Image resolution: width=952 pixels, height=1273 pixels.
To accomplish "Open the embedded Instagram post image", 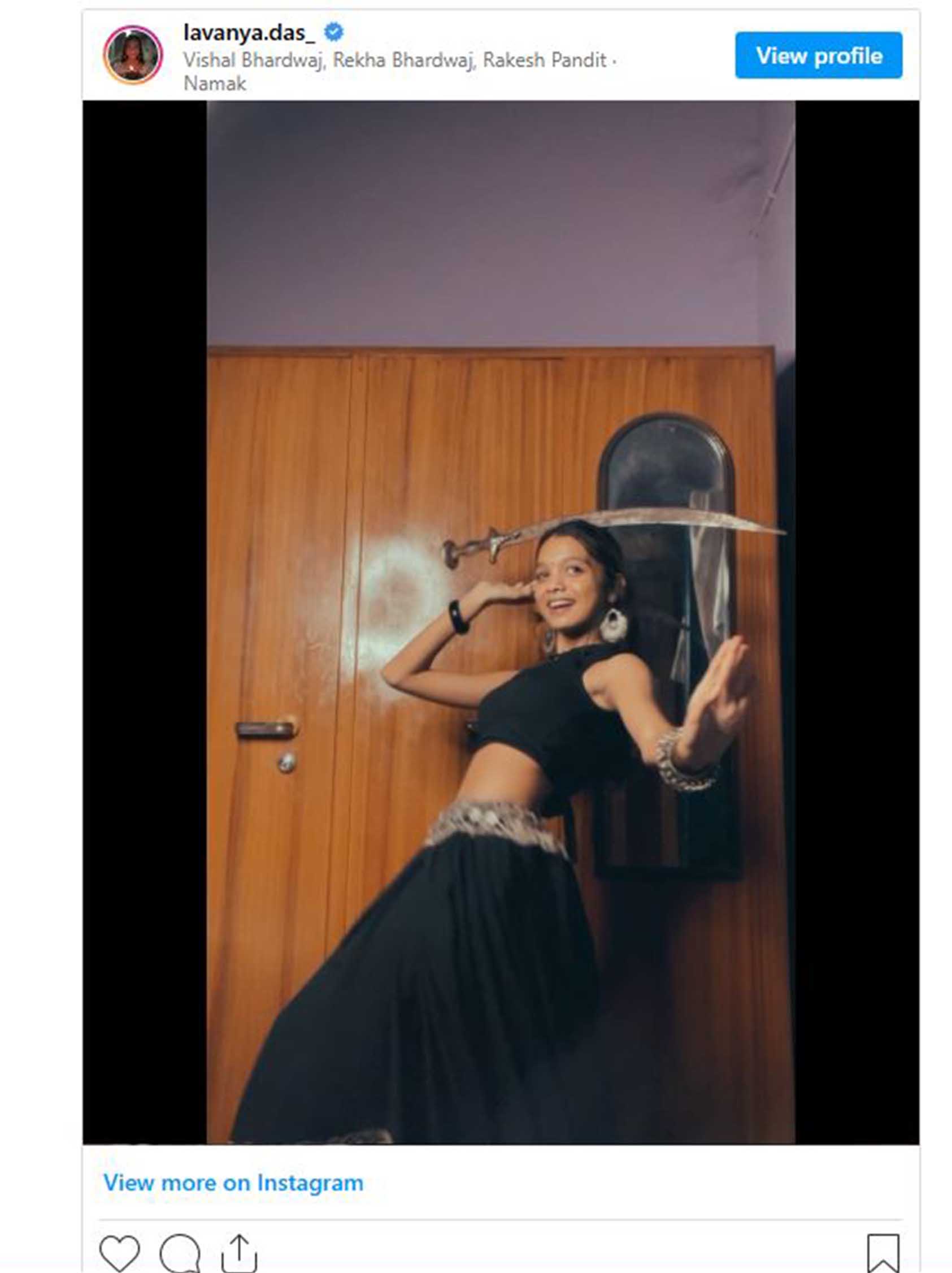I will click(500, 622).
